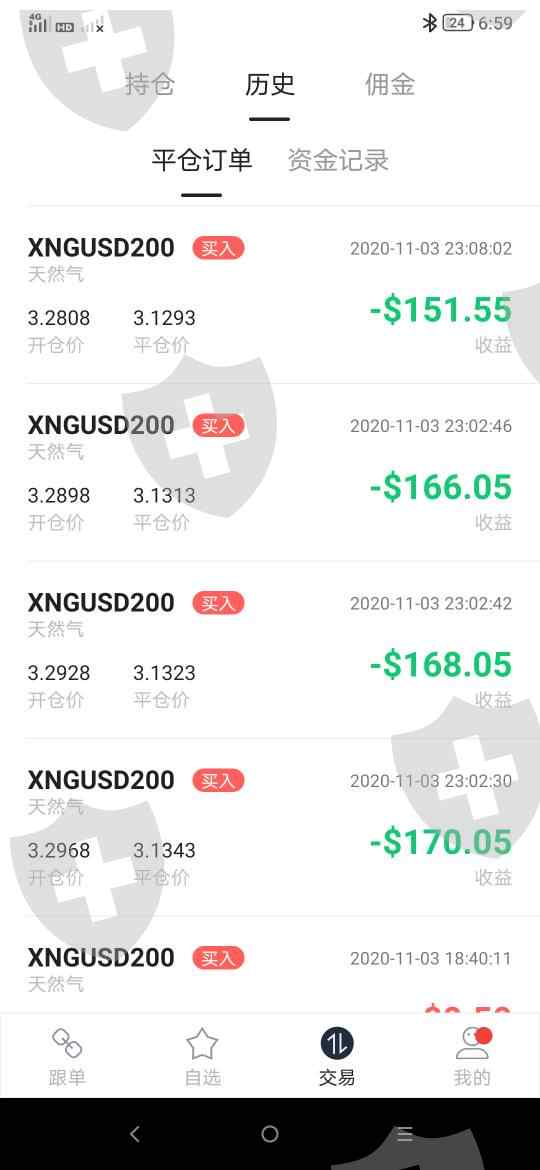540x1170 pixels.
Task: Switch to 资金记录 sub-tab
Action: coord(338,160)
